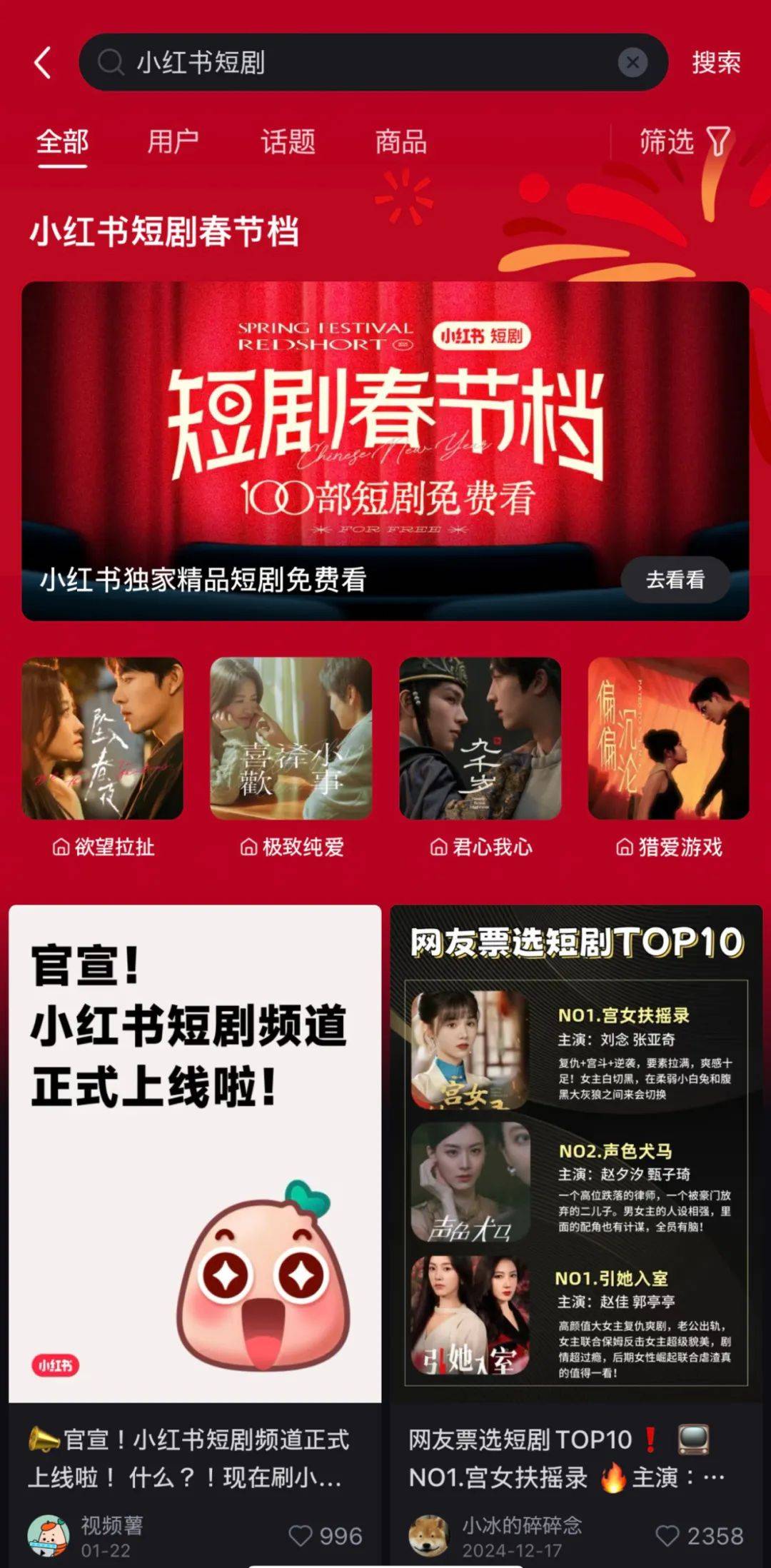Switch to the 用户 tab
Screen dimensions: 771x1568
[173, 141]
